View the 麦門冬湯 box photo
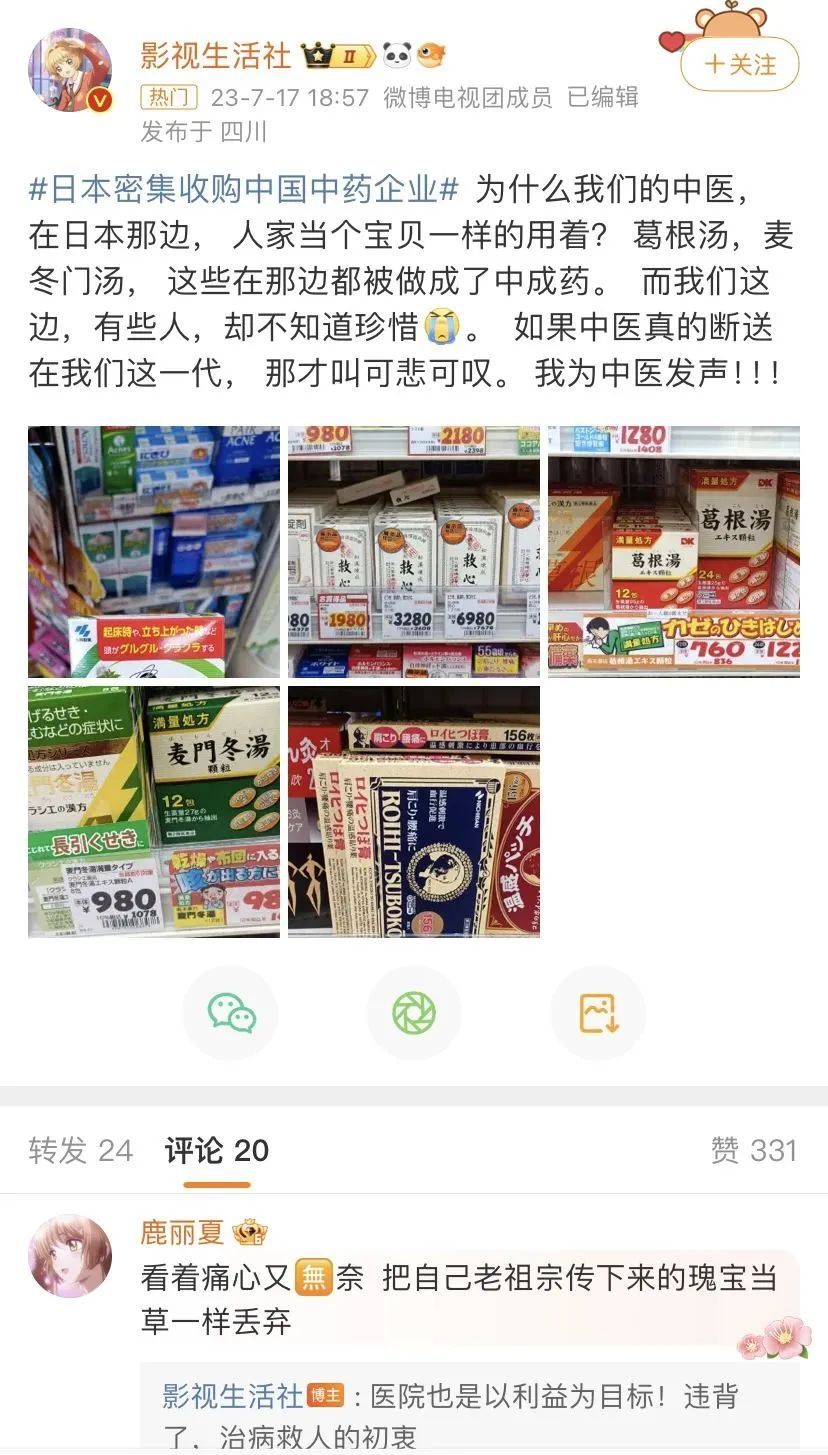This screenshot has height=1455, width=828. (154, 812)
